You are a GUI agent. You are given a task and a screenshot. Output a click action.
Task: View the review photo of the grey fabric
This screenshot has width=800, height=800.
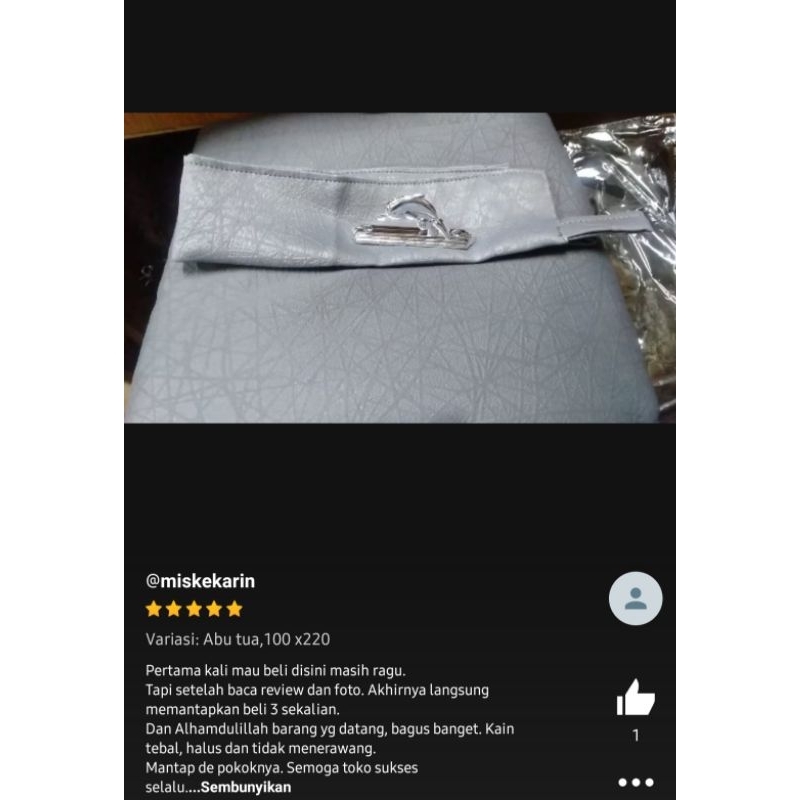click(x=399, y=268)
